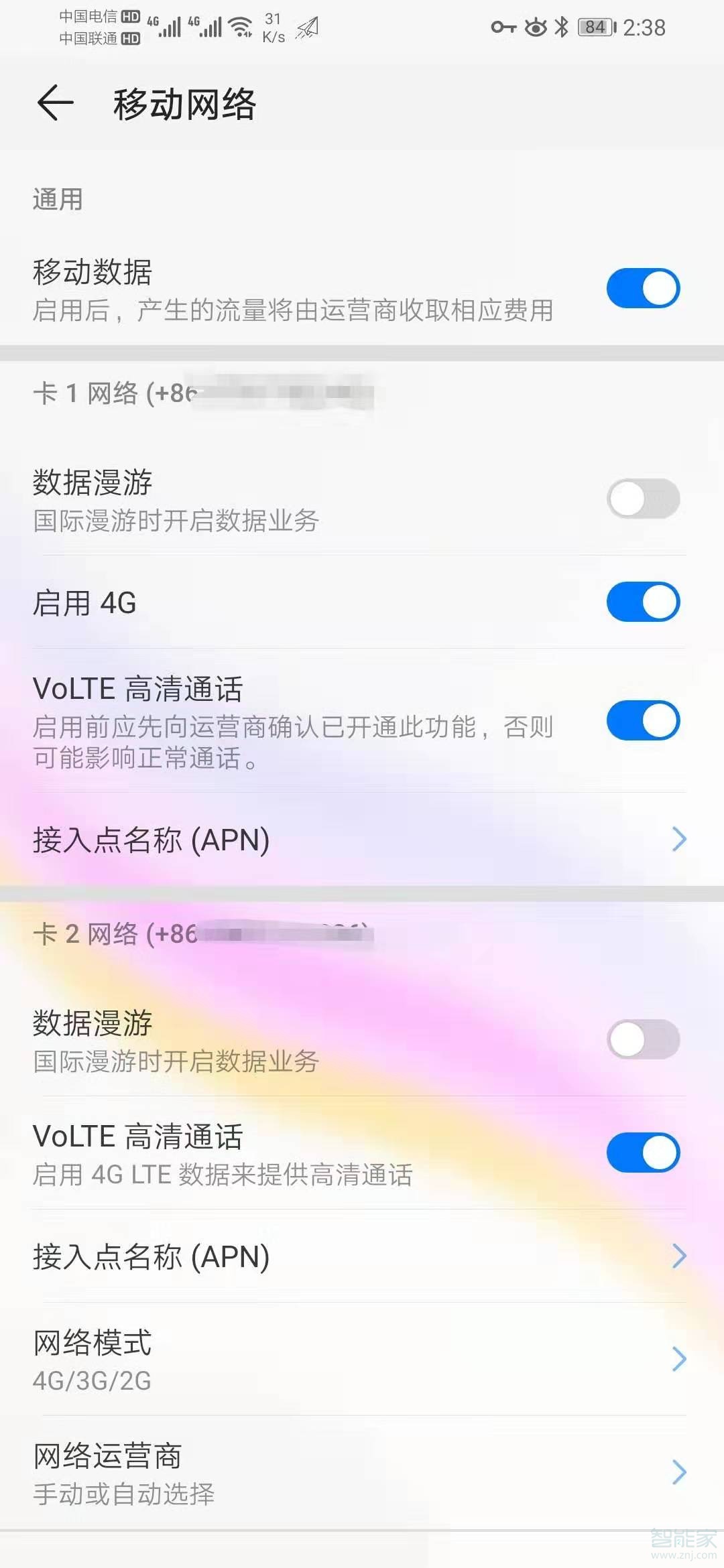The image size is (724, 1568).
Task: Turn off the 启用 4G switch
Action: (x=642, y=602)
